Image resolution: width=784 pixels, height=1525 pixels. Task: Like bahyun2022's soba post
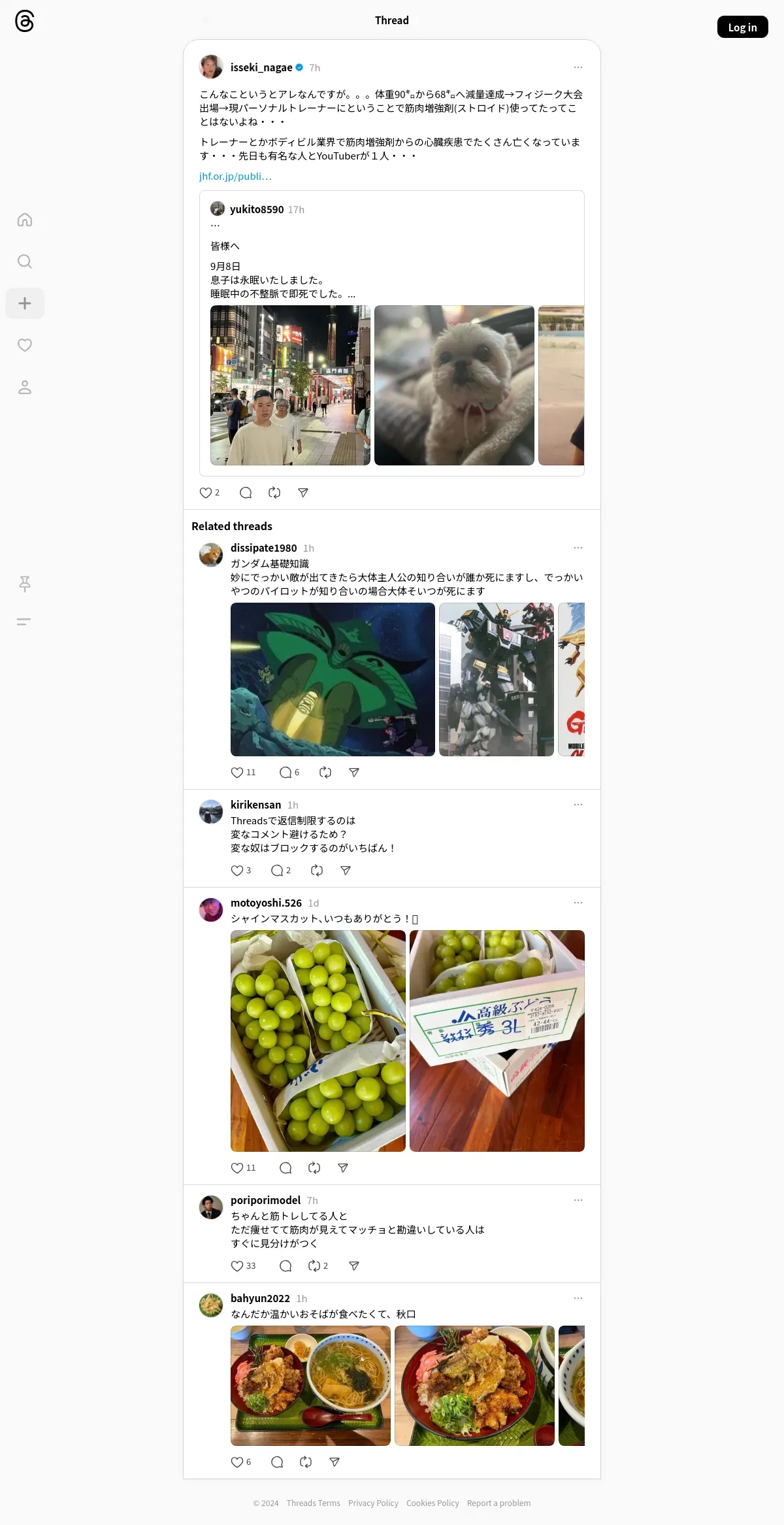[x=237, y=1462]
